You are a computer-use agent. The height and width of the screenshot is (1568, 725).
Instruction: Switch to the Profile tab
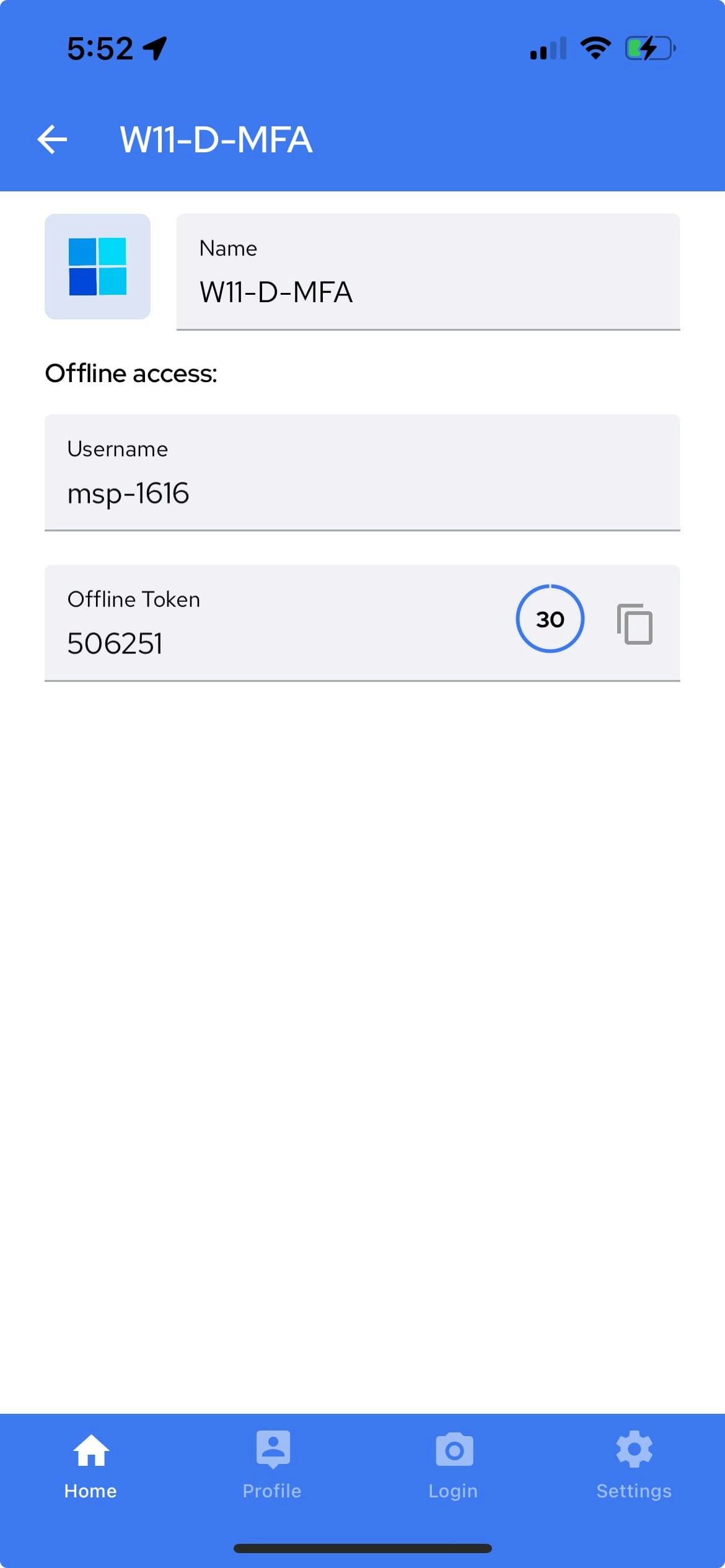tap(272, 1465)
